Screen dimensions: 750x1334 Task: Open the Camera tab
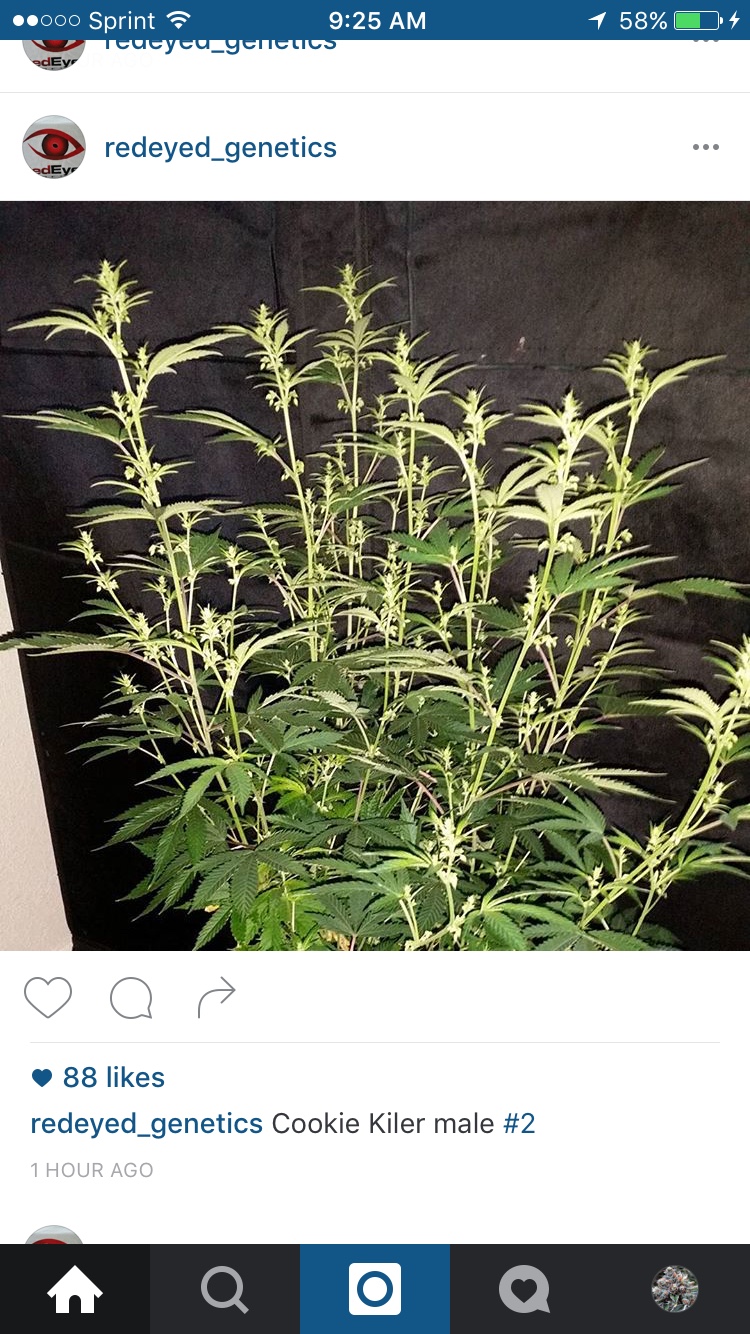coord(375,1290)
